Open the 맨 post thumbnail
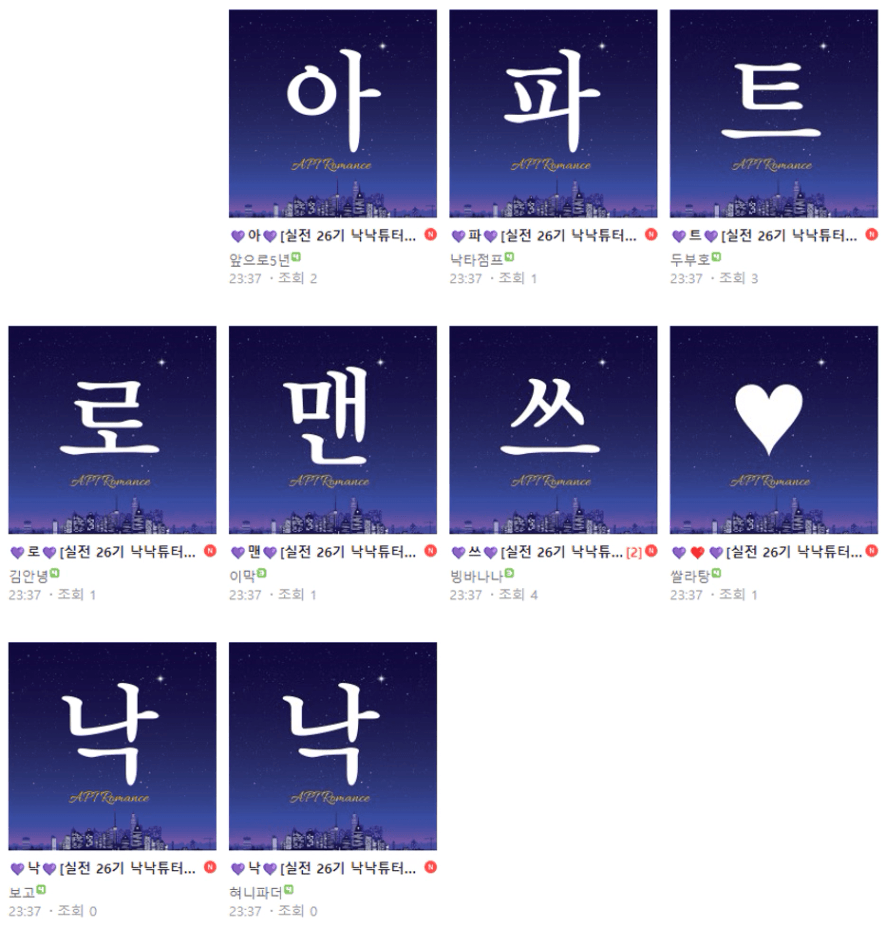The height and width of the screenshot is (928, 886). click(333, 429)
